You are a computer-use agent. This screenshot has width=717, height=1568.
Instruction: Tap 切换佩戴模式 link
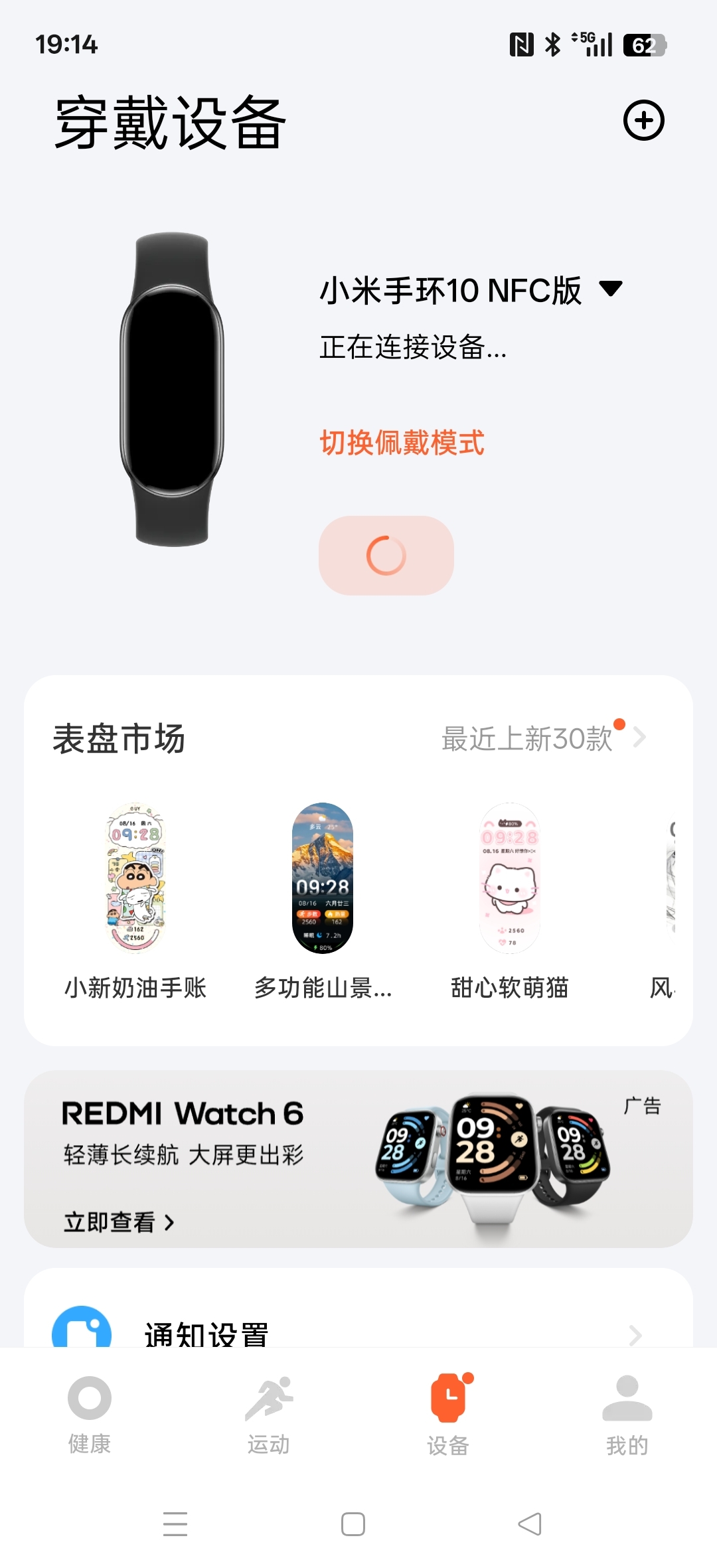click(x=402, y=443)
